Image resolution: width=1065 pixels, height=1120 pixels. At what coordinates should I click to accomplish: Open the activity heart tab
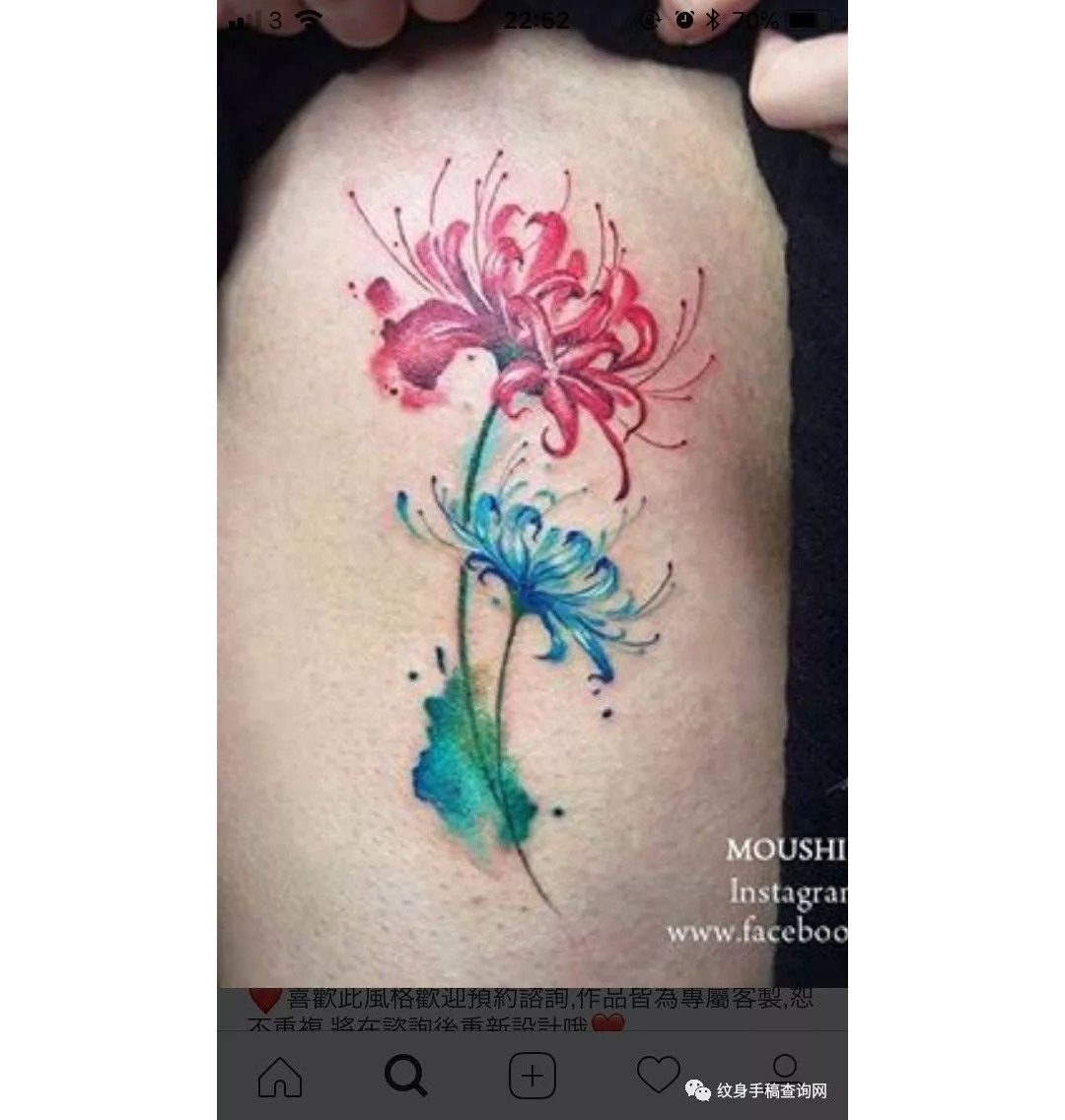point(658,1074)
